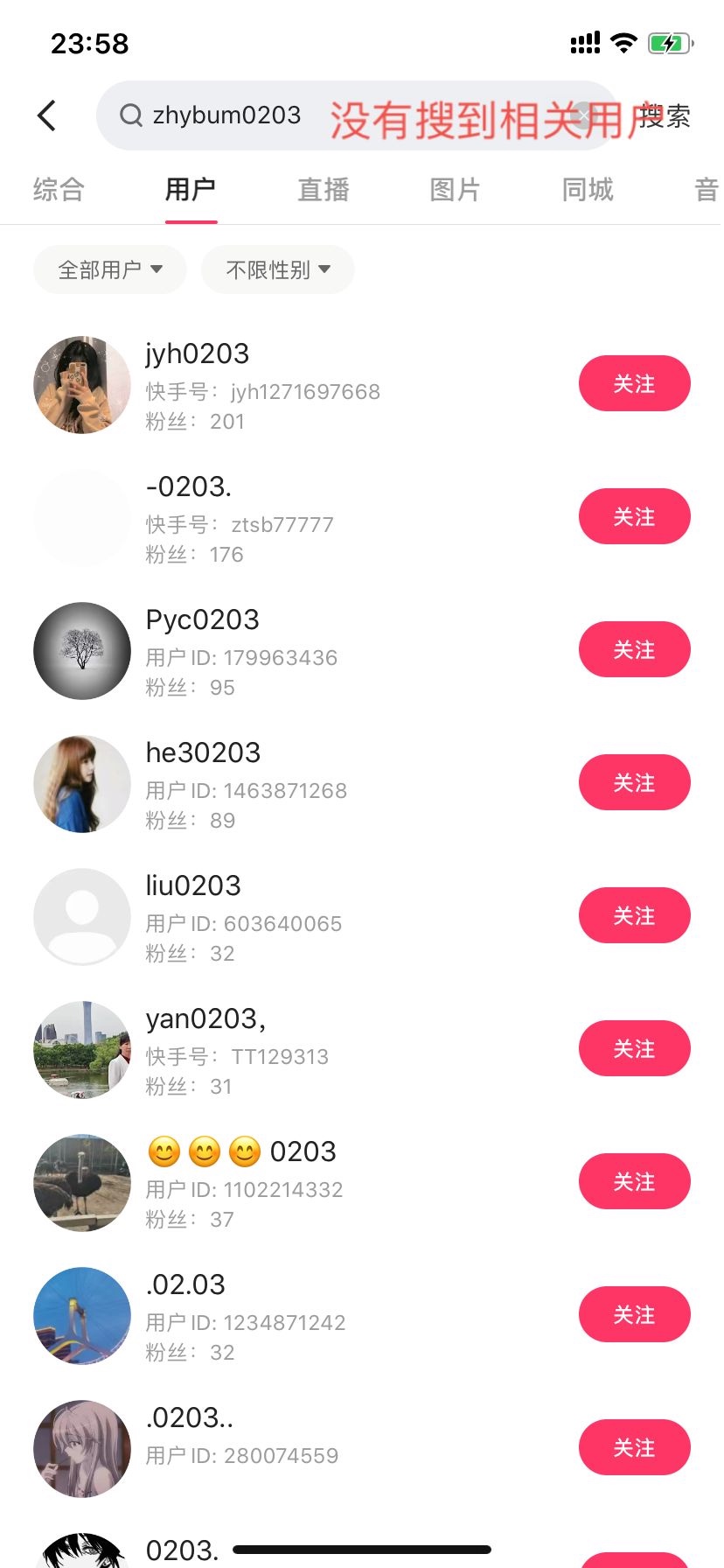Image resolution: width=724 pixels, height=1568 pixels.
Task: Go back using the back arrow
Action: pos(47,115)
